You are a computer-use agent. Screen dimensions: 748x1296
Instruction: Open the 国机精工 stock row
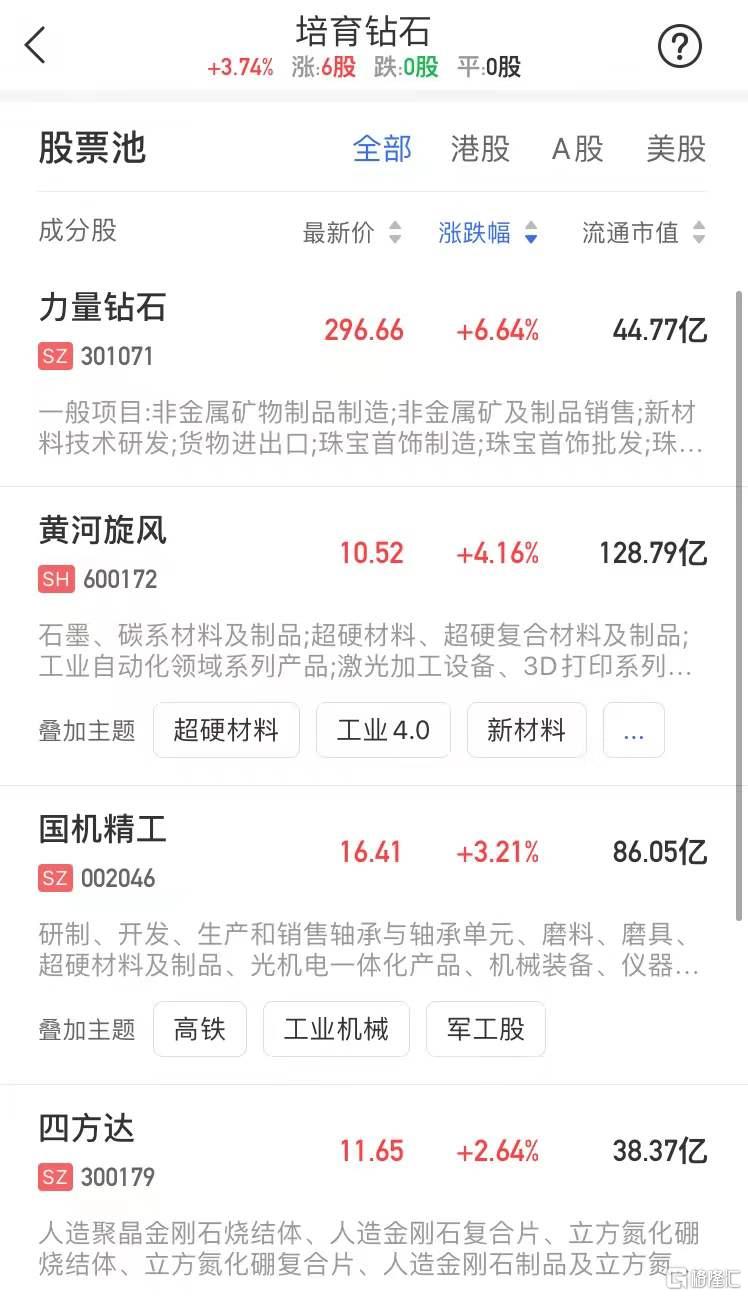[374, 935]
